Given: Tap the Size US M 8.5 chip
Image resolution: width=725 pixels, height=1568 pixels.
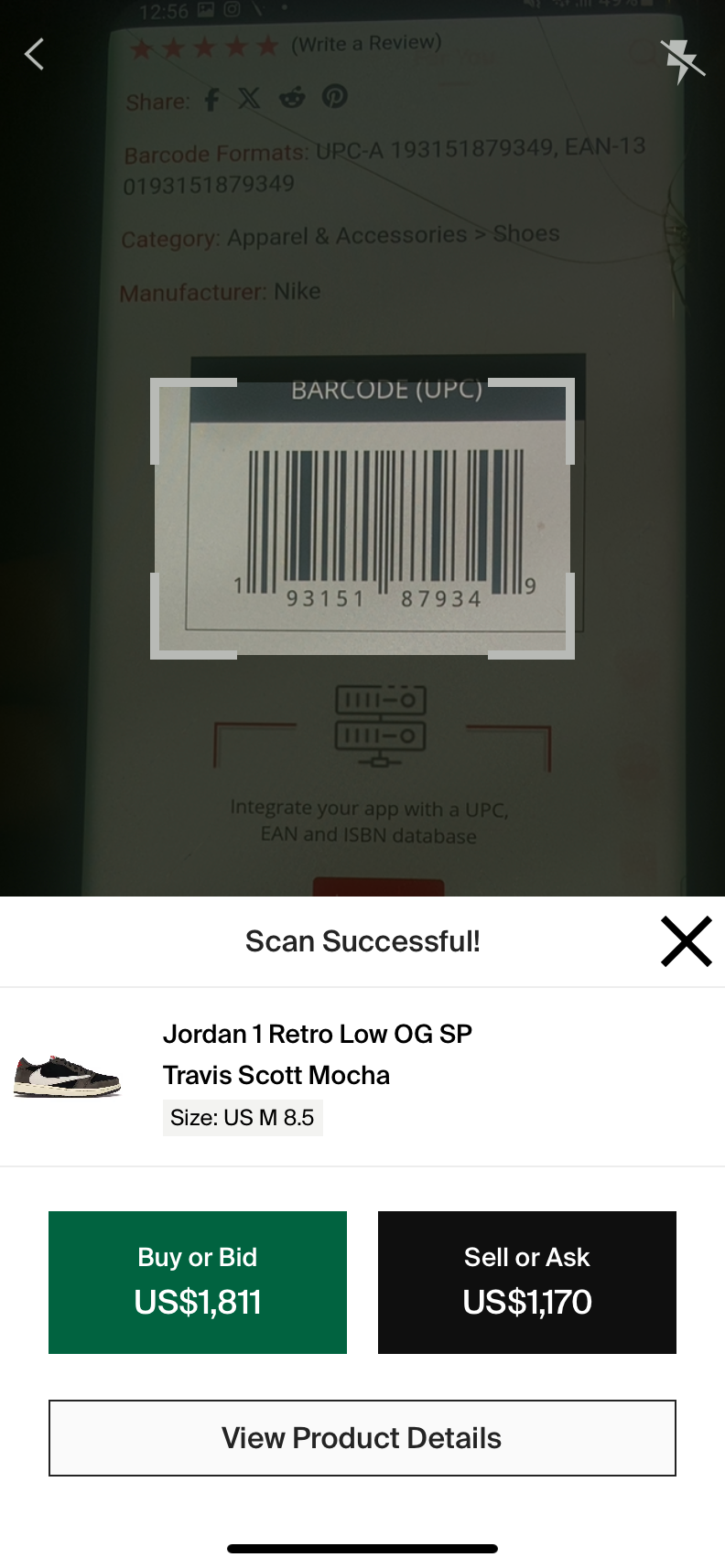Looking at the screenshot, I should (243, 1117).
